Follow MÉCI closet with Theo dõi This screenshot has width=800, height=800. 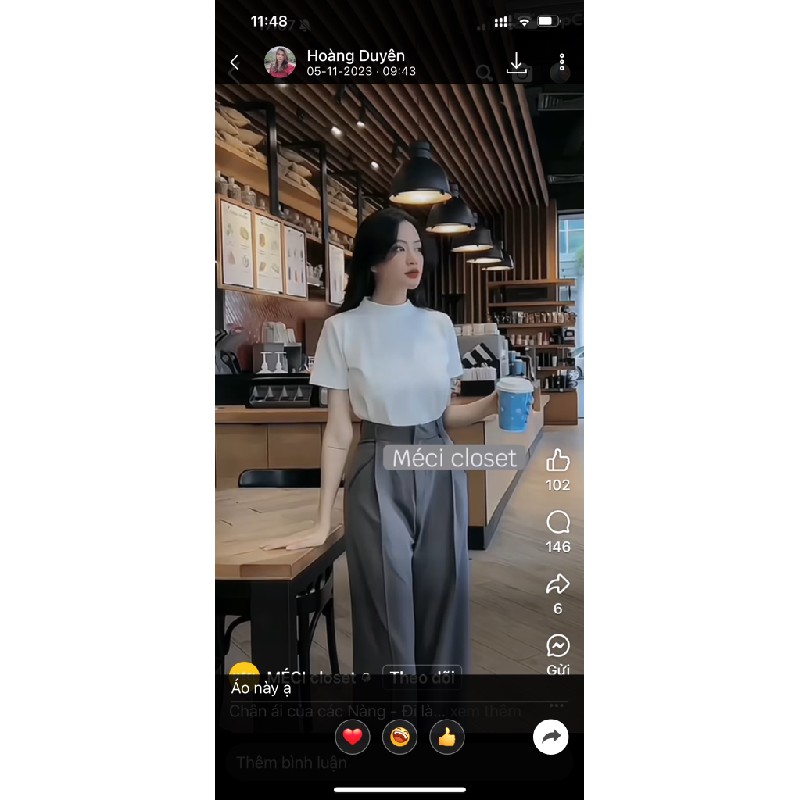421,677
